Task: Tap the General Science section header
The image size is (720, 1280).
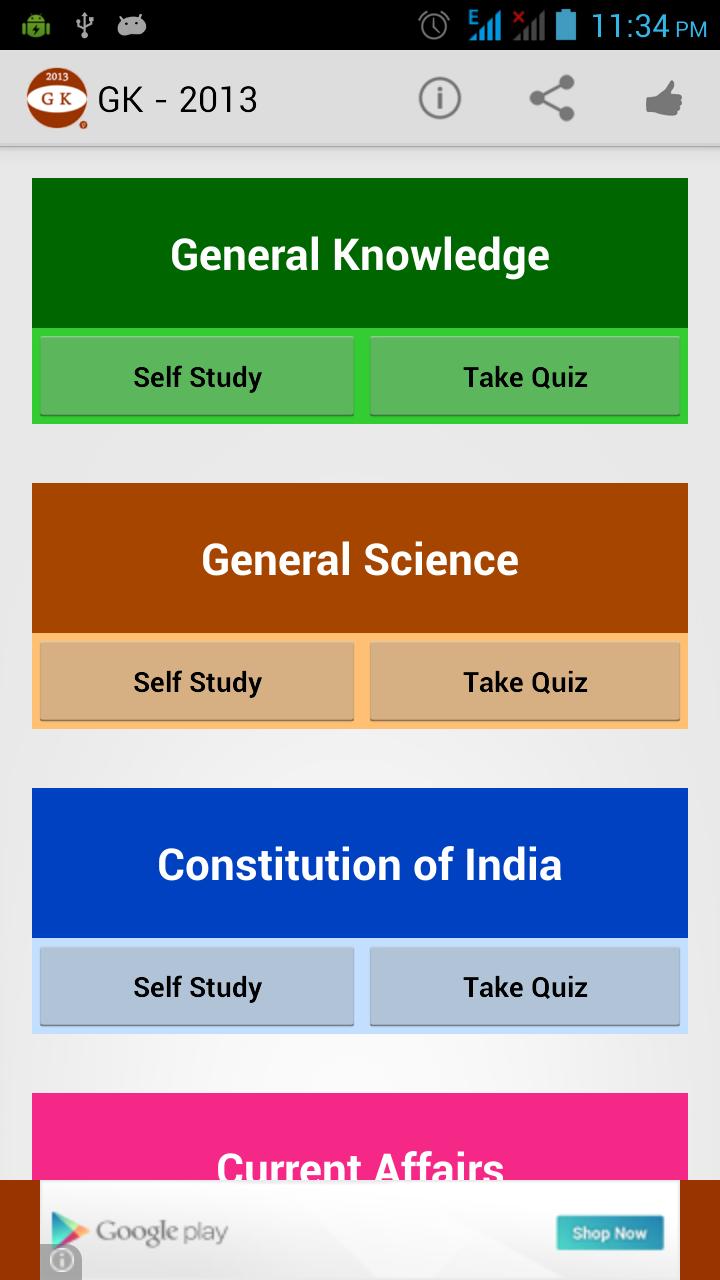Action: [360, 558]
